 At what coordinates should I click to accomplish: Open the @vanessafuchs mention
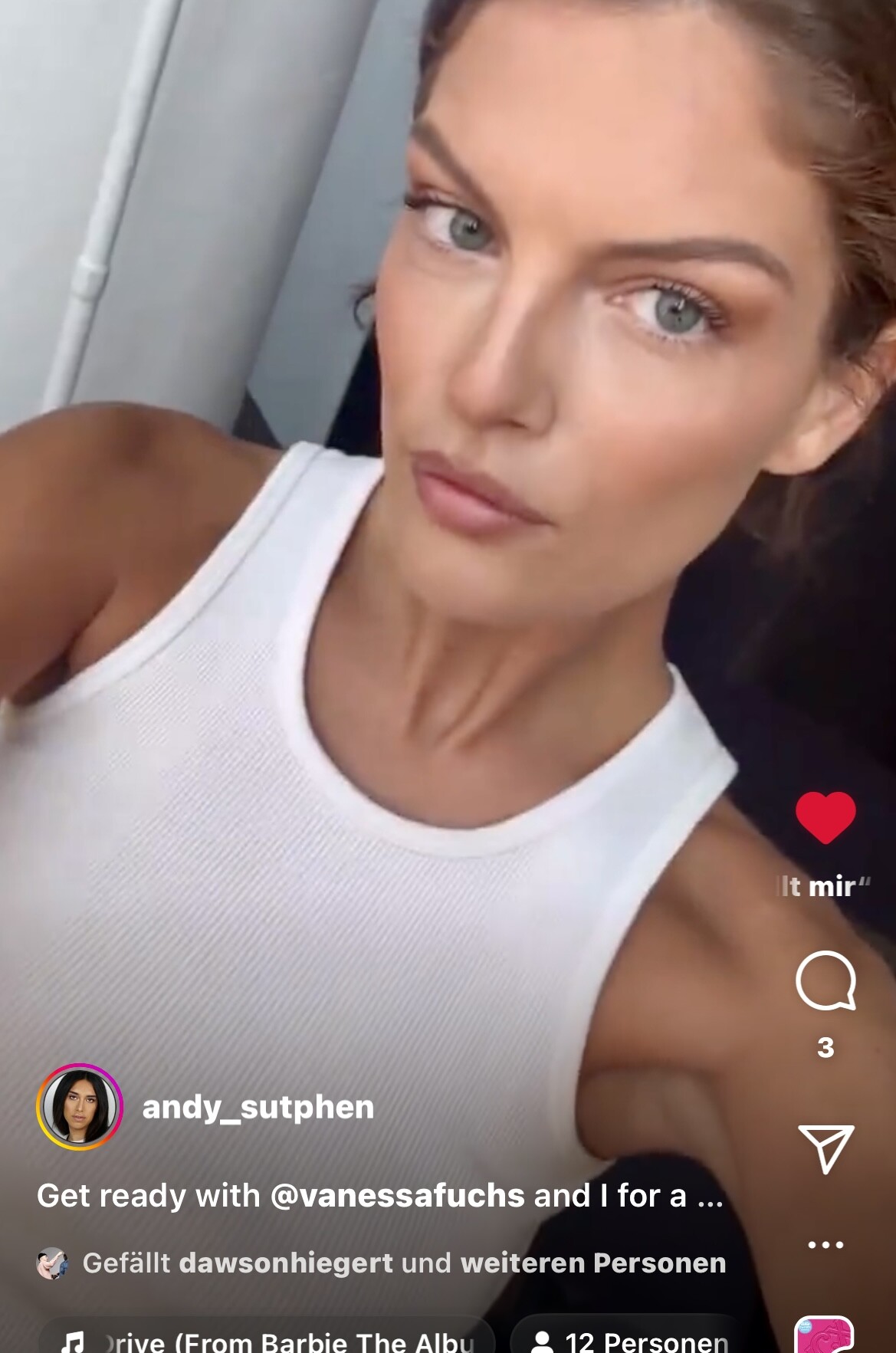point(398,1196)
